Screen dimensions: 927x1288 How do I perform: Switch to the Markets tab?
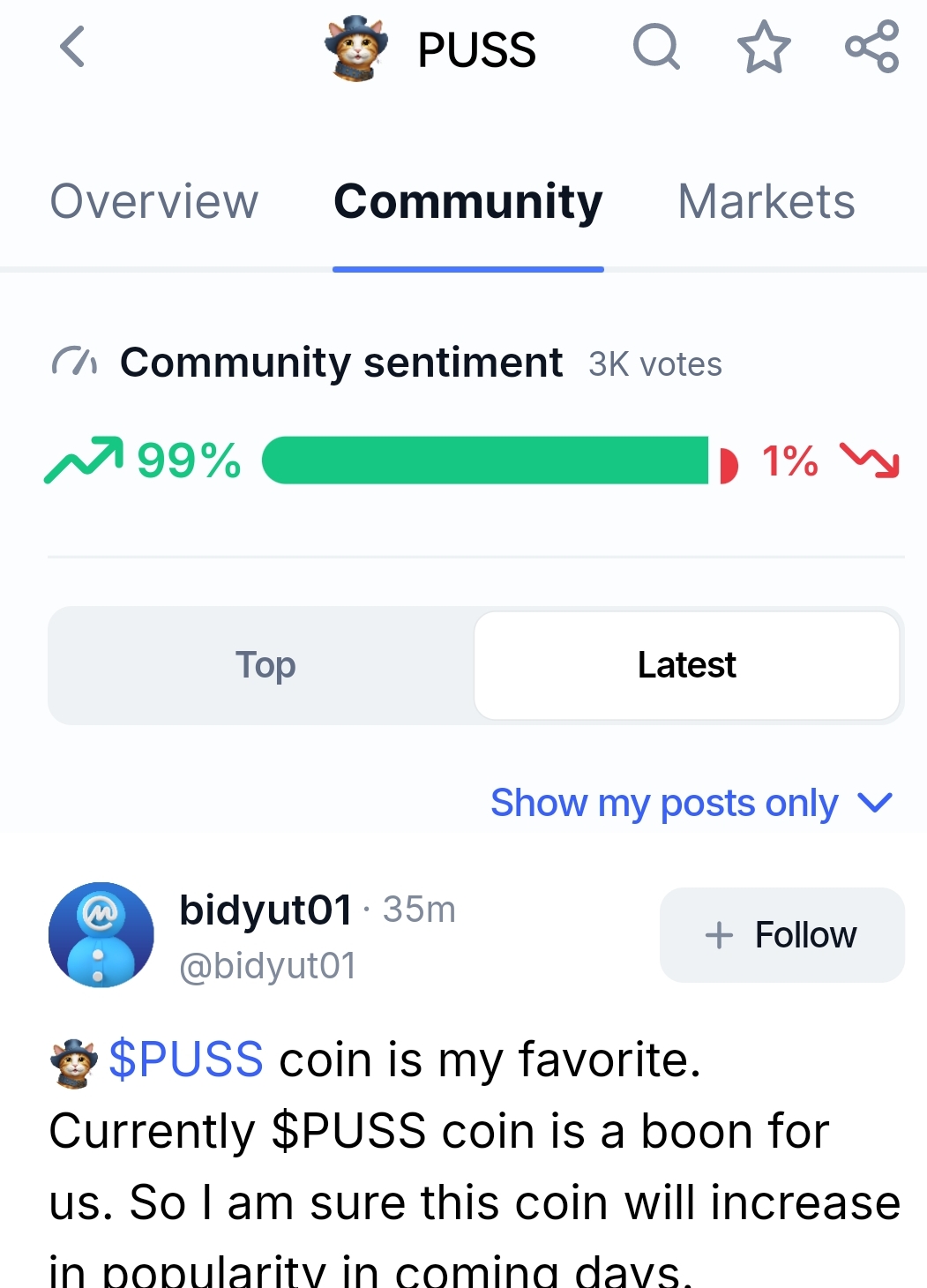(x=766, y=201)
